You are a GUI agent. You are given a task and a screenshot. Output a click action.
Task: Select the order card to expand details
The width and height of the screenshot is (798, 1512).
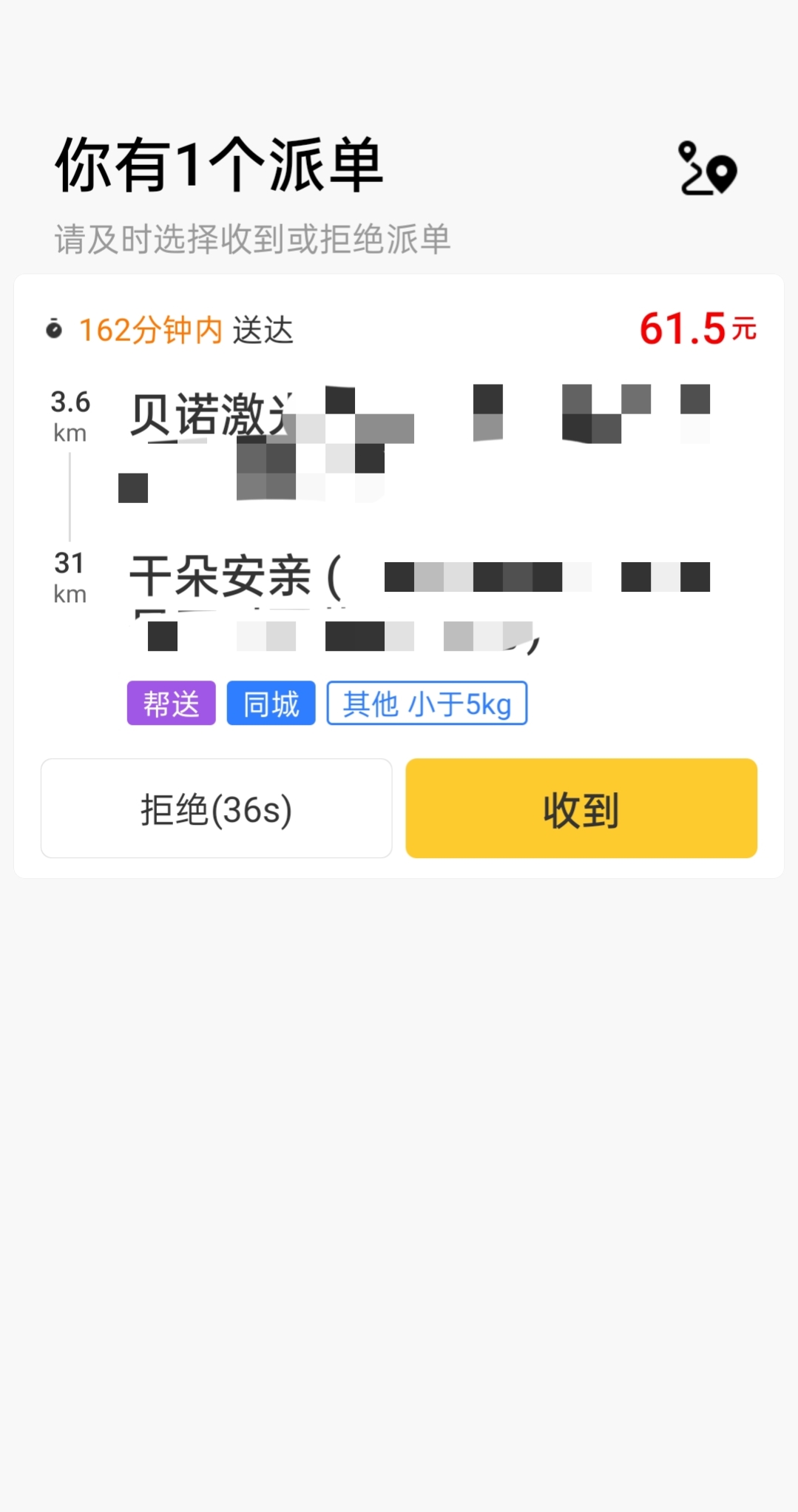(399, 518)
